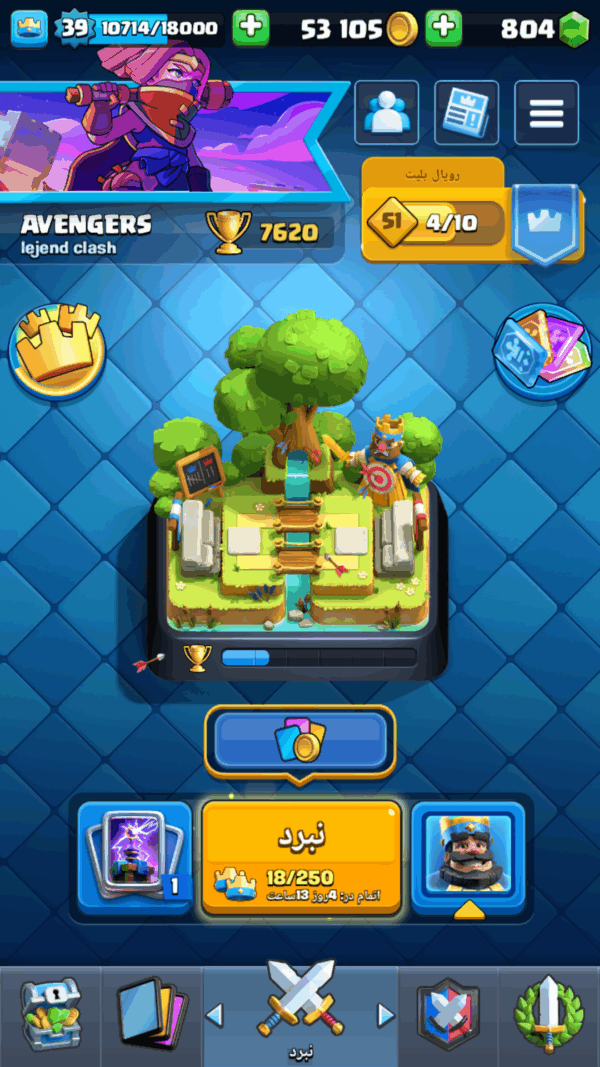Switch to the clan shield tab
The height and width of the screenshot is (1067, 600).
448,1016
